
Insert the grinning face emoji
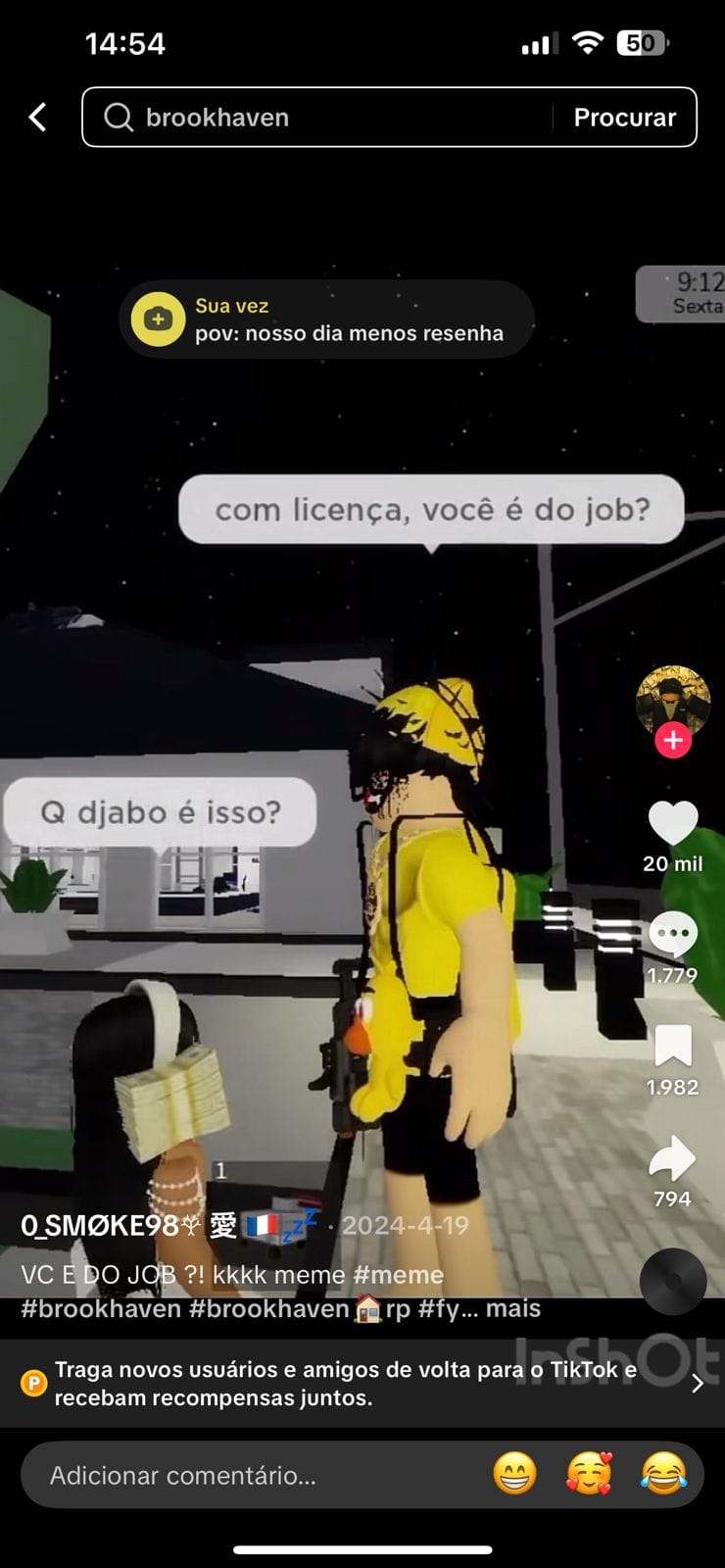coord(515,1474)
